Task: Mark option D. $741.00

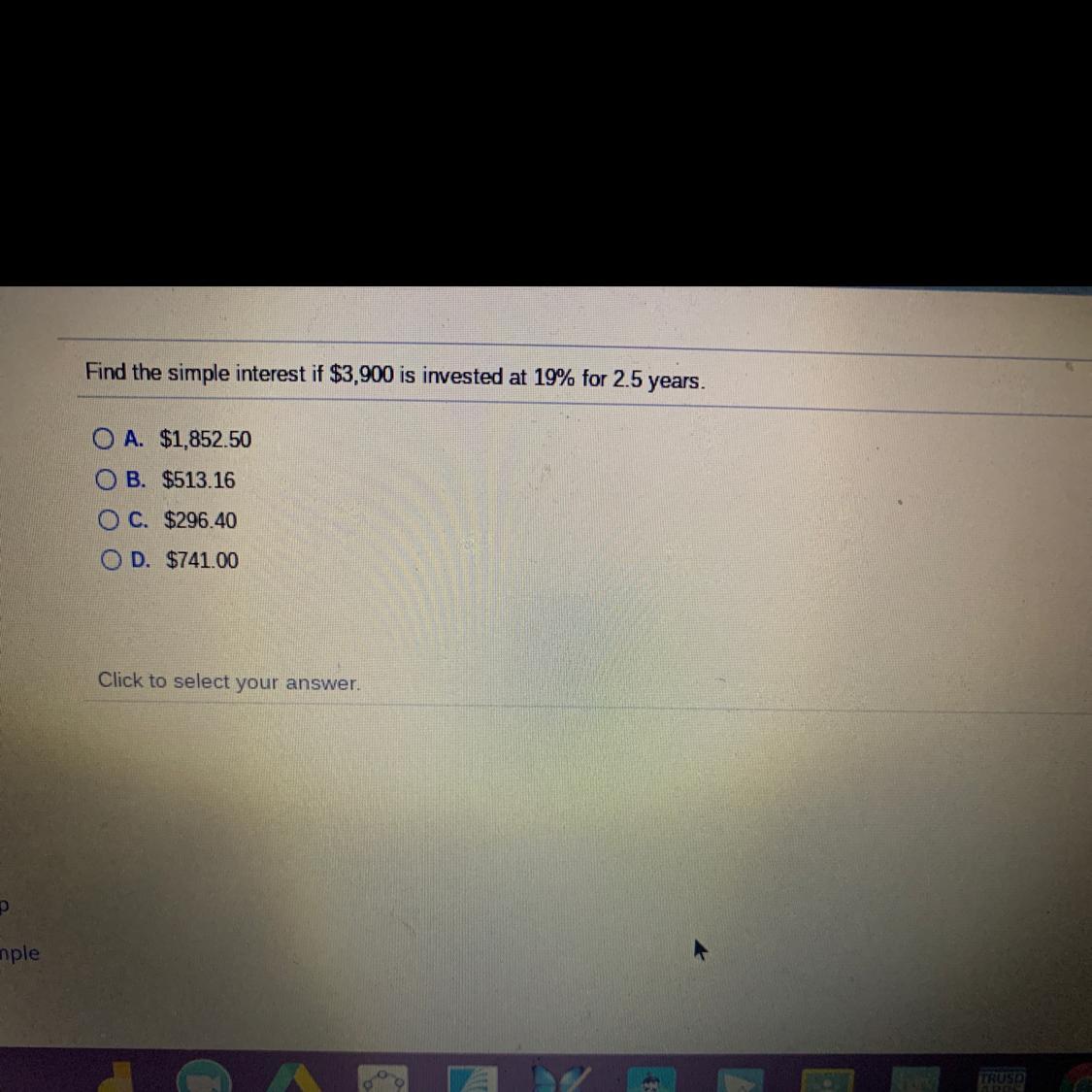Action: click(113, 560)
